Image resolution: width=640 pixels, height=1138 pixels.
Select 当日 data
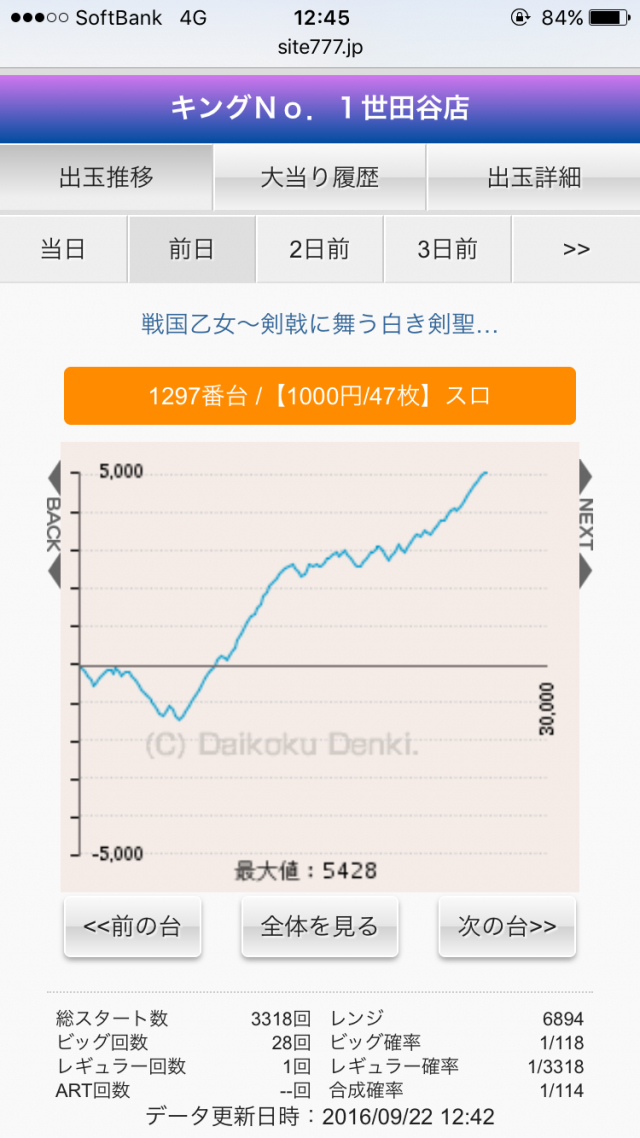[x=63, y=249]
